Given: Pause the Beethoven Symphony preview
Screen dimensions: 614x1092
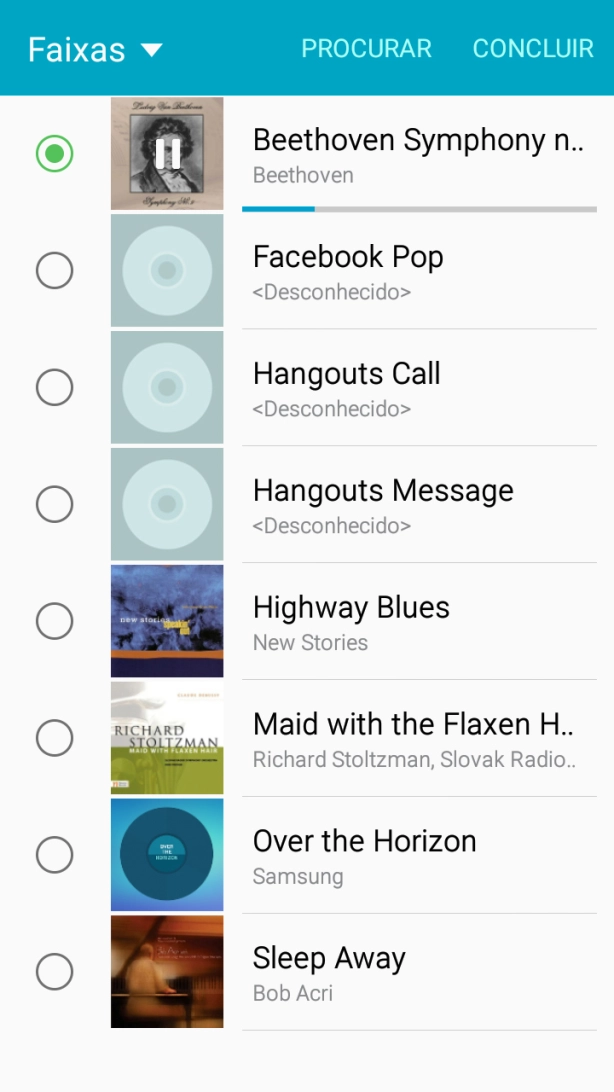Looking at the screenshot, I should [x=167, y=153].
